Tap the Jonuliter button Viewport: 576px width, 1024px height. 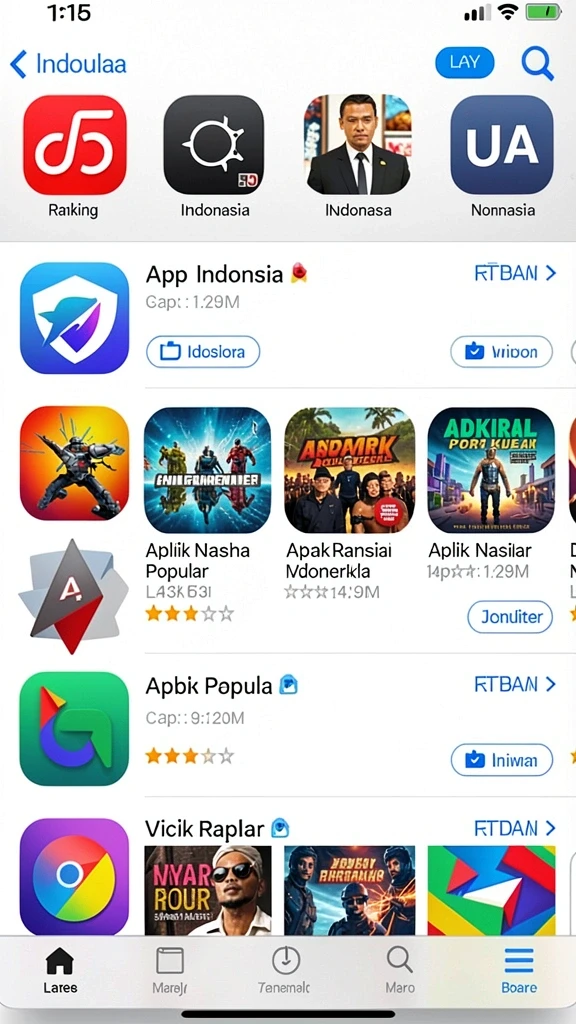(x=510, y=617)
